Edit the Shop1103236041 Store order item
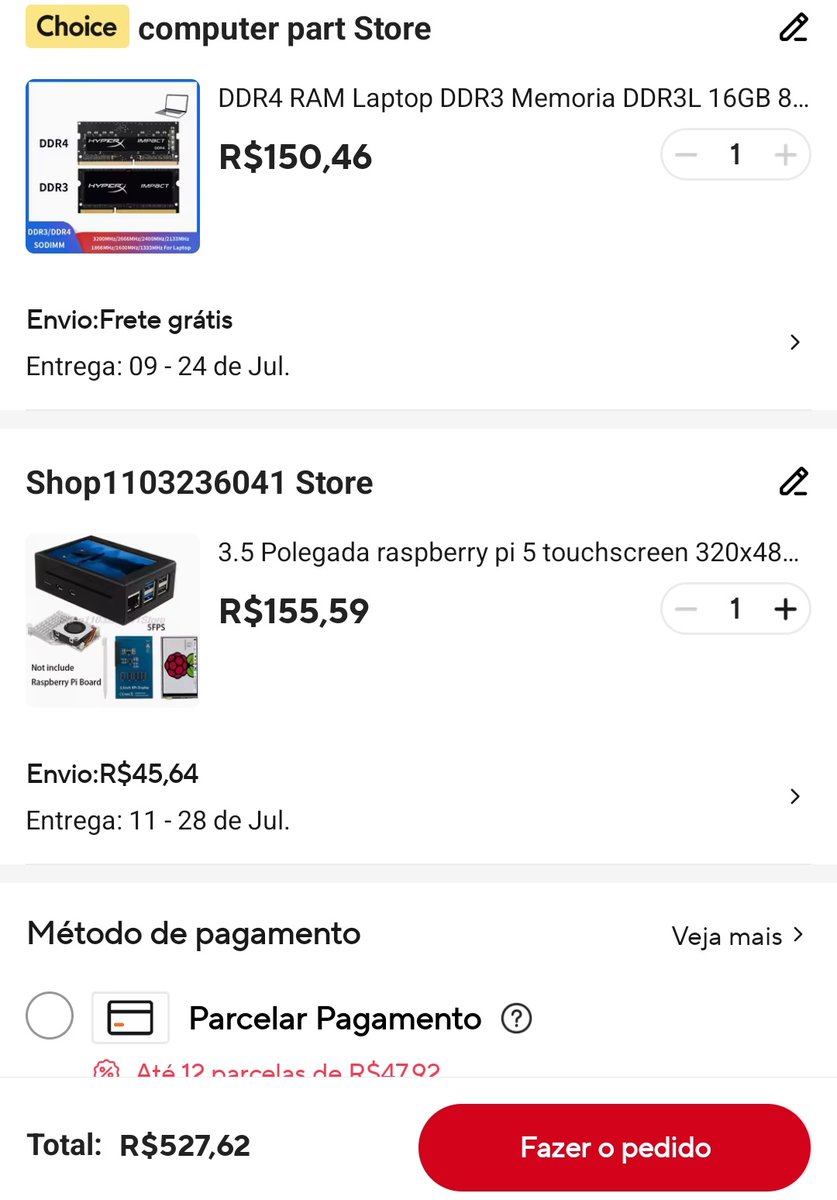Screen dimensions: 837x1200 point(793,482)
